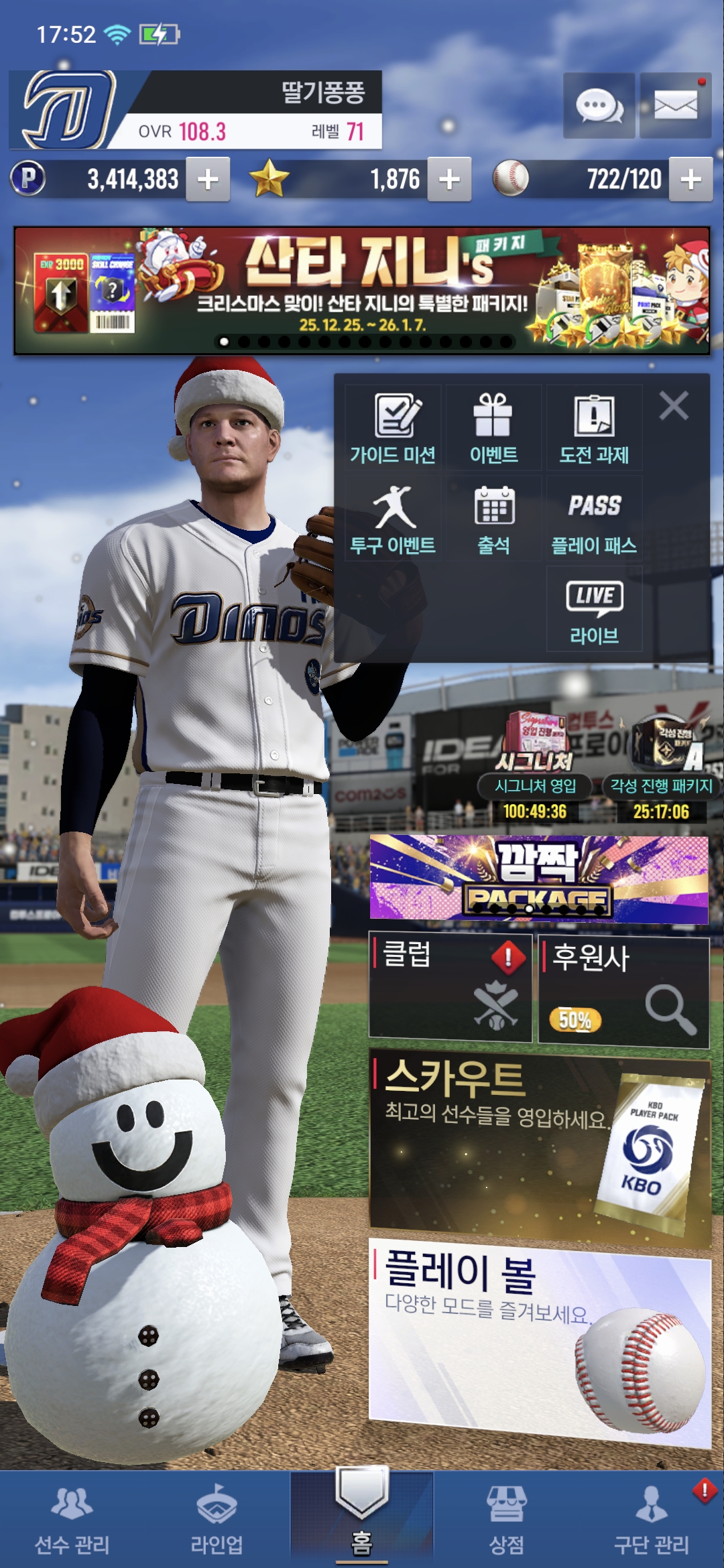Open the 산타 지니's 패키지 banner
The width and height of the screenshot is (724, 1568).
coord(362,290)
